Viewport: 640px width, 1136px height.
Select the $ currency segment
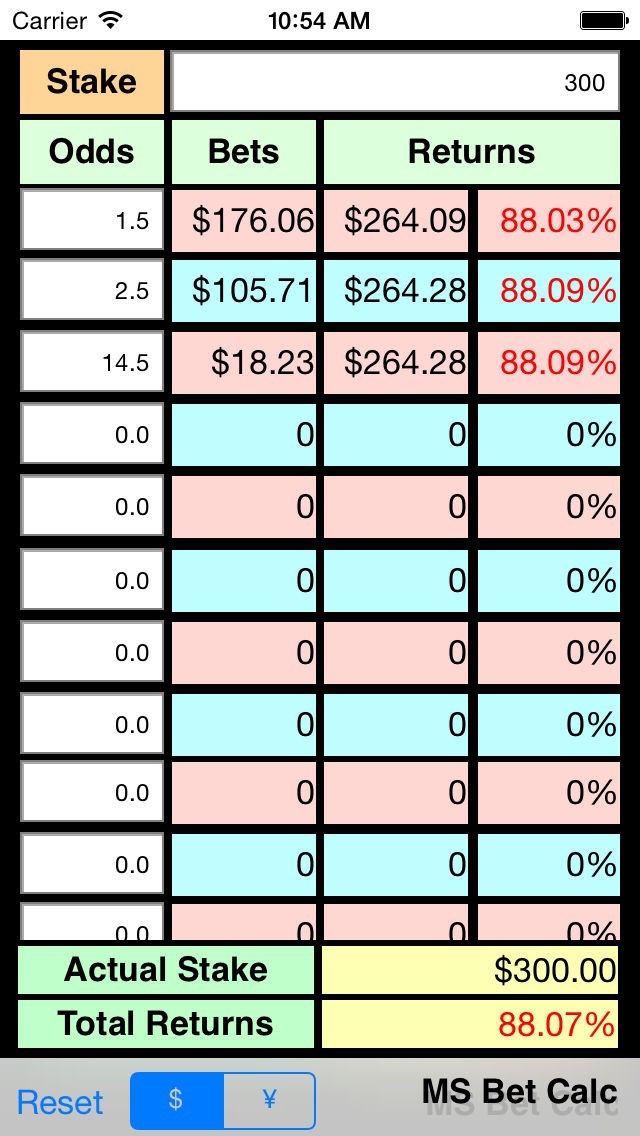(177, 1101)
